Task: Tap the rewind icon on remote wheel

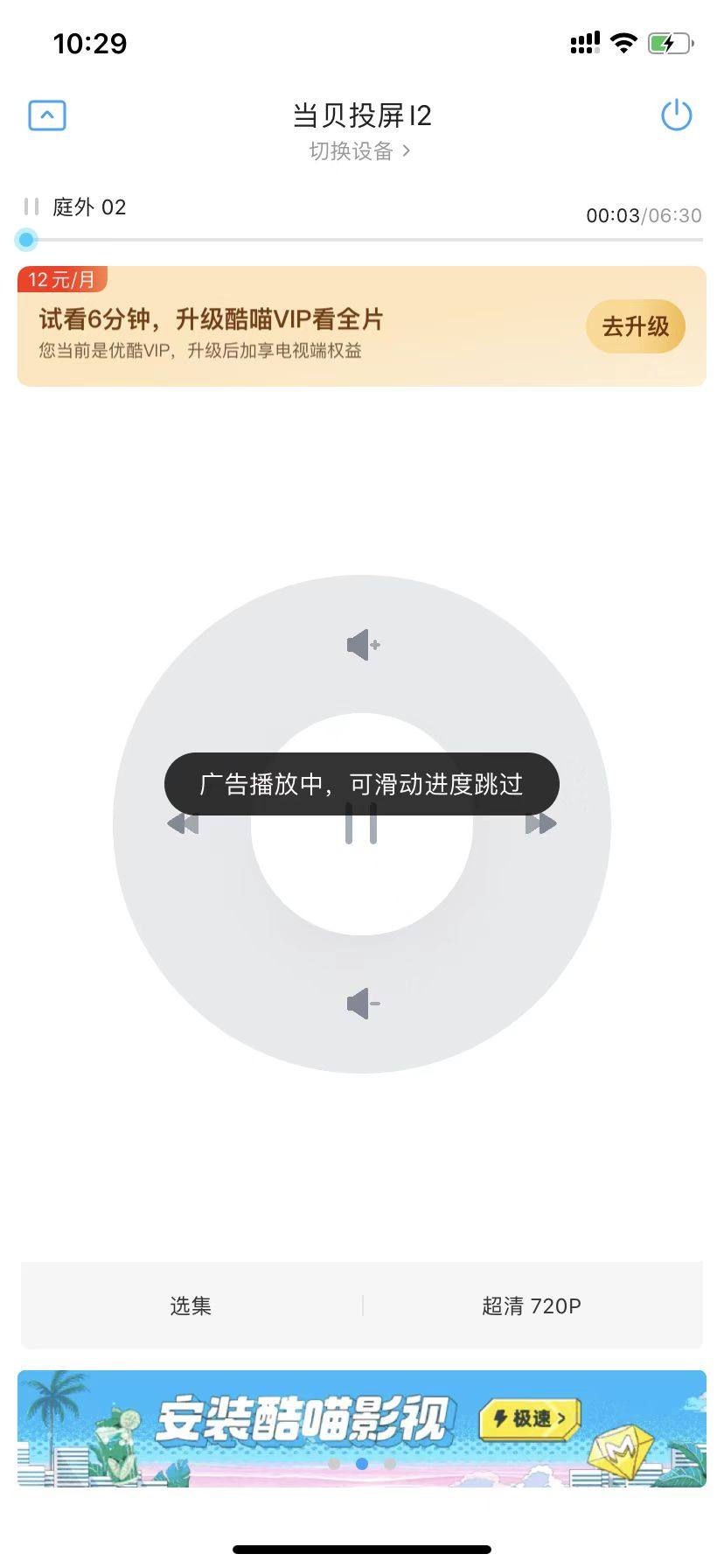Action: pyautogui.click(x=182, y=823)
